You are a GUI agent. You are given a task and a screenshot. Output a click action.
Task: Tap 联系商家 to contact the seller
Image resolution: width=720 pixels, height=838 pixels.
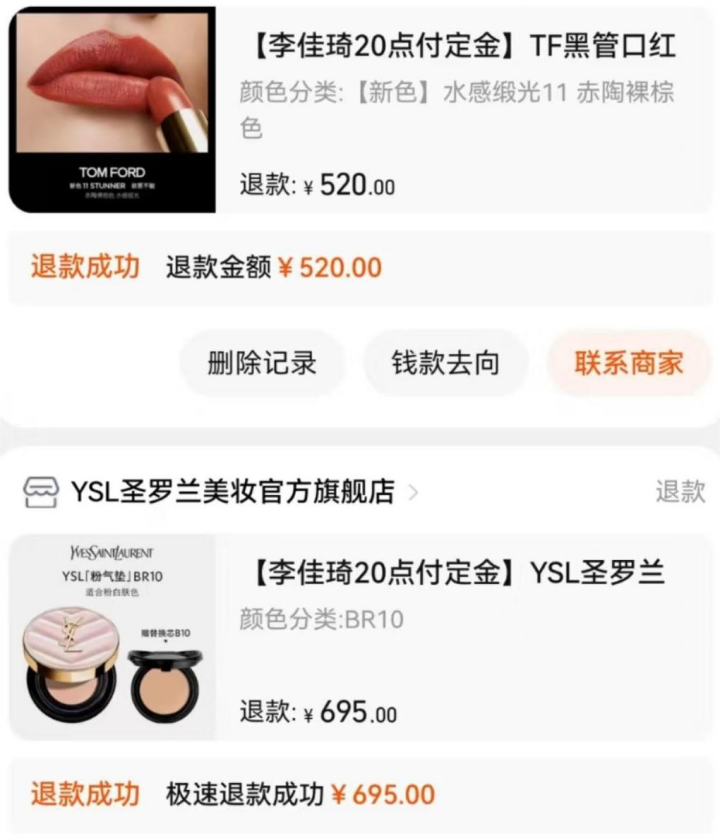tap(628, 363)
